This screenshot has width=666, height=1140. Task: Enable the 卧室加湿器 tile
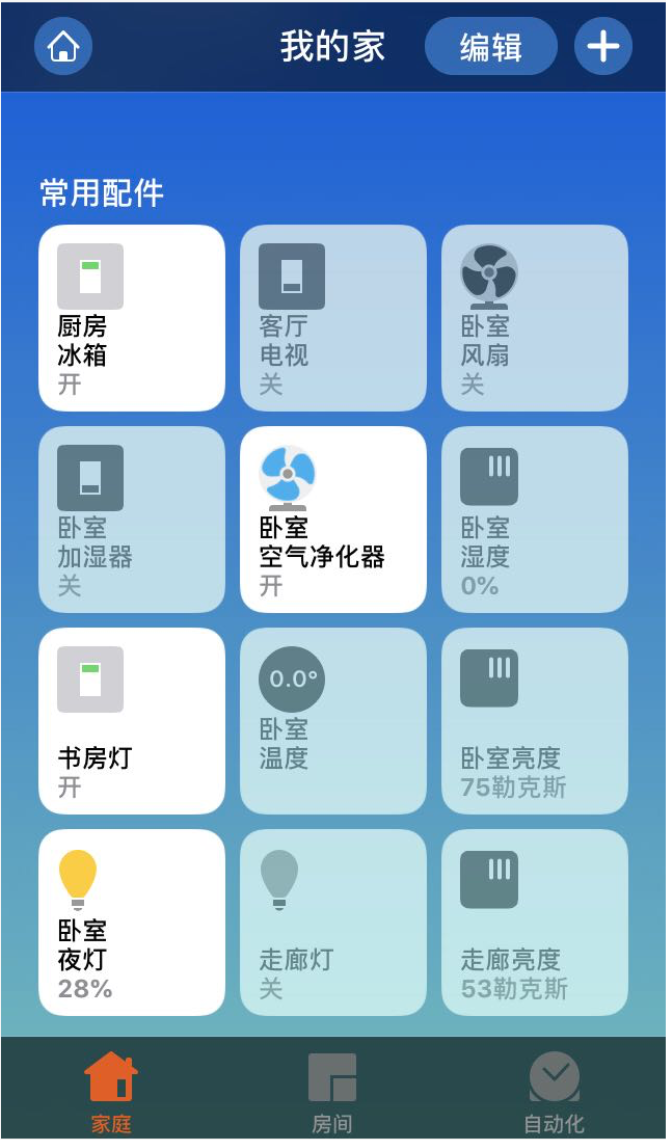[132, 519]
